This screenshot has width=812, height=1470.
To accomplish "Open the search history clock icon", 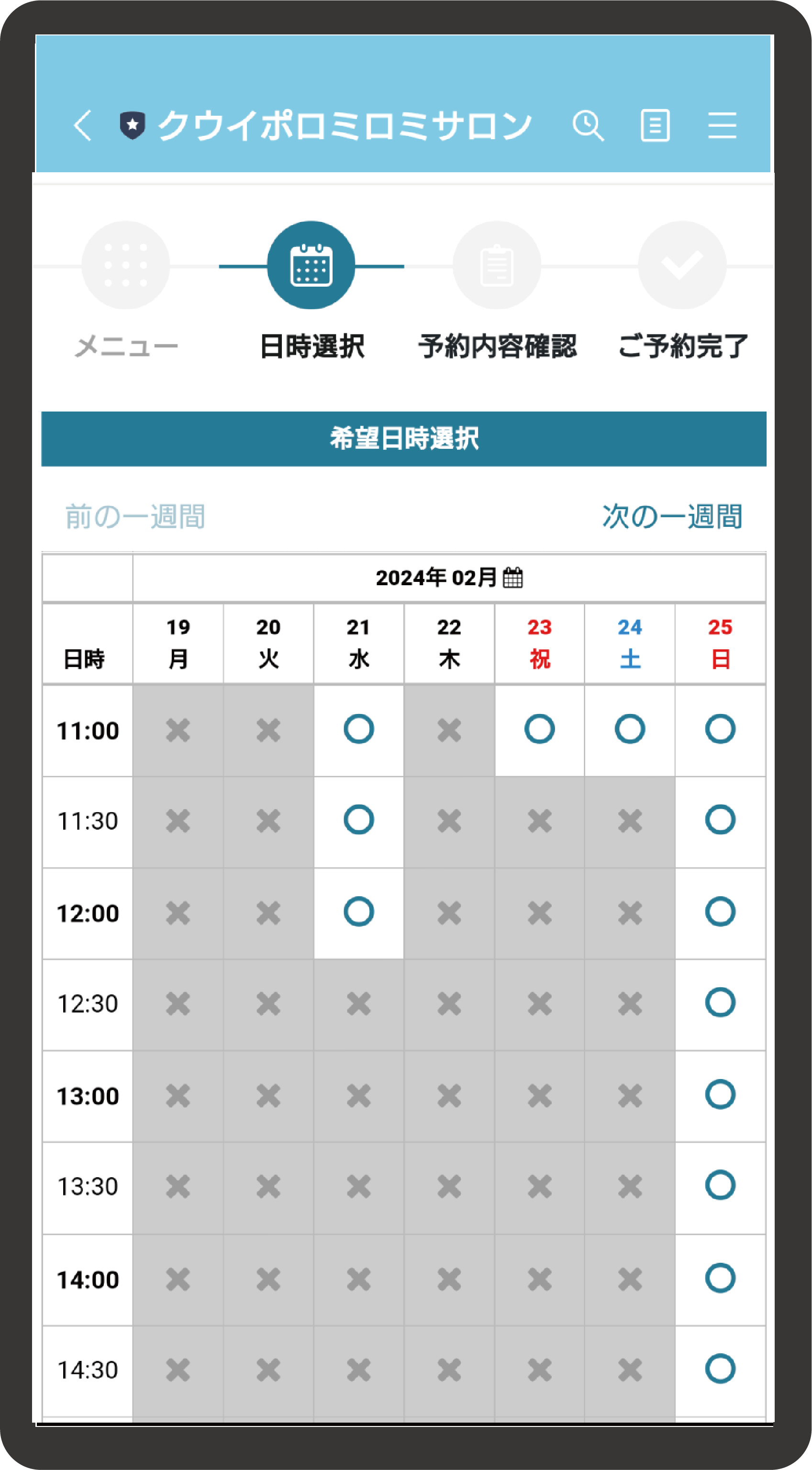I will 589,125.
